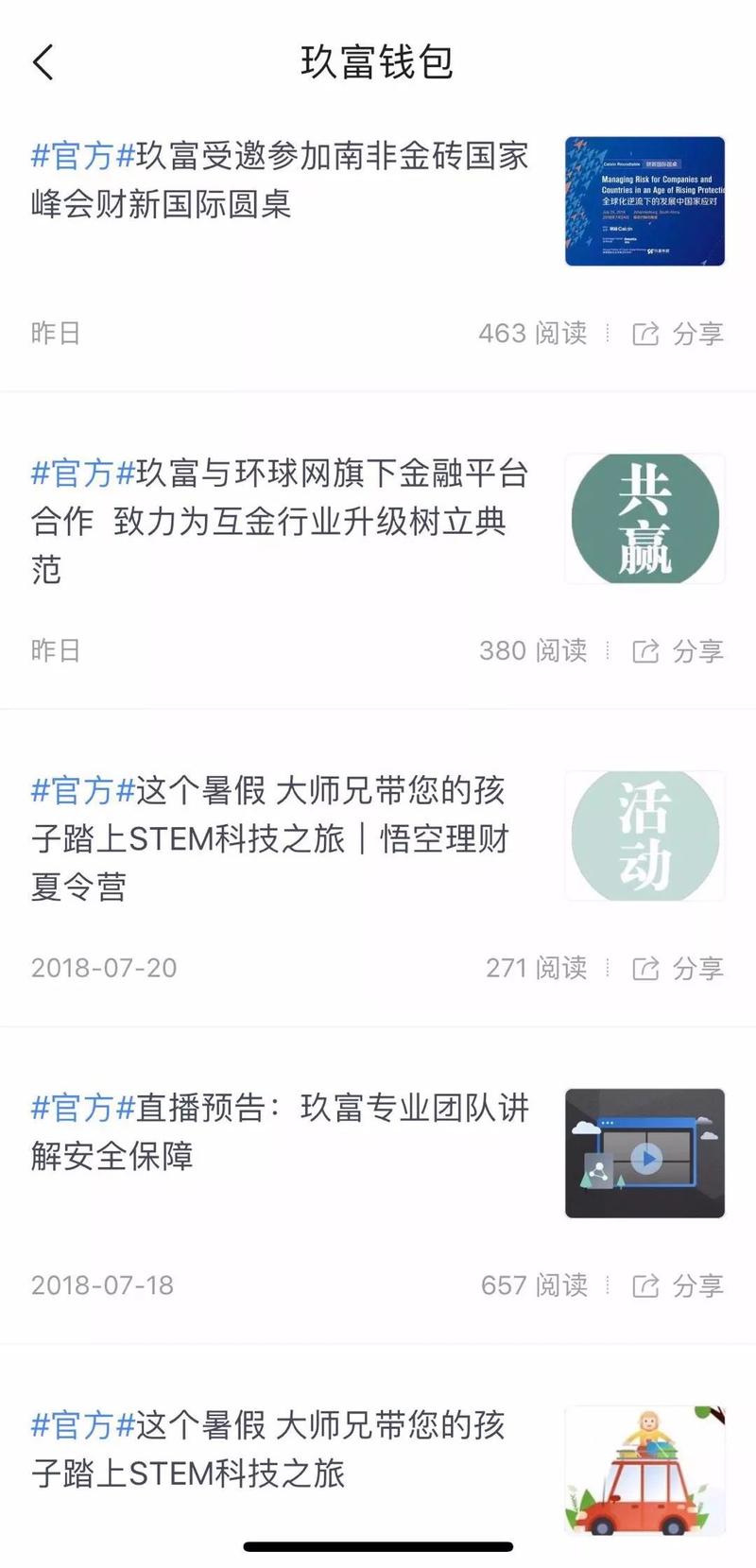The height and width of the screenshot is (1568, 756).
Task: Tap the share icon on the STEM夏令营 article
Action: point(646,968)
